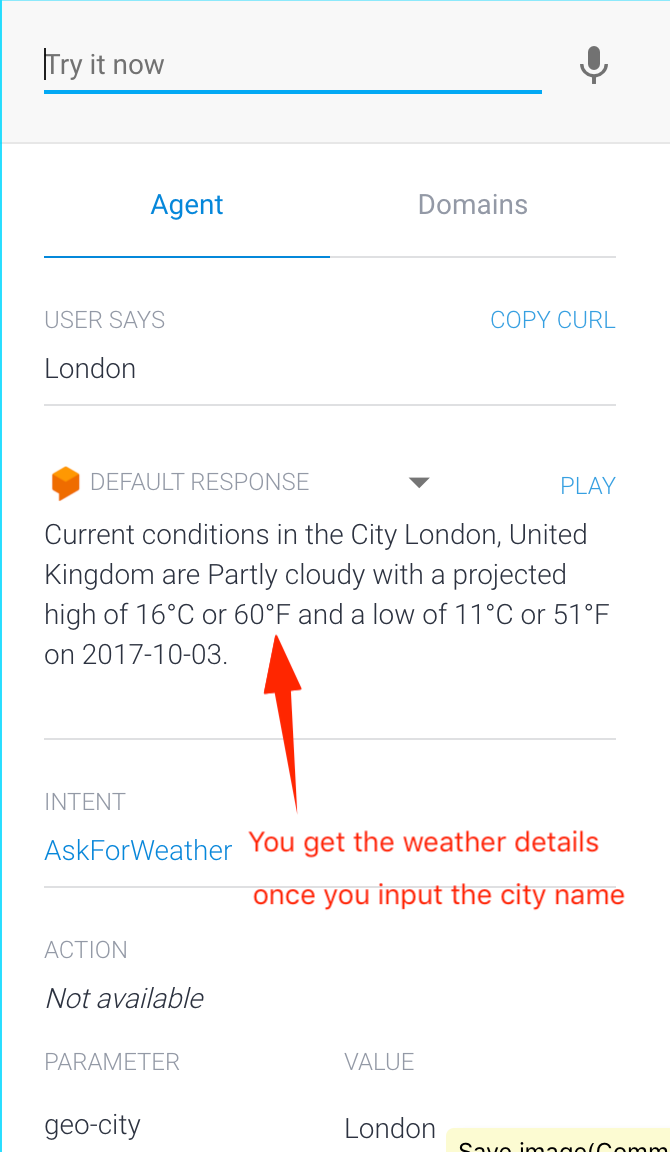This screenshot has height=1152, width=670.
Task: Tap the microphone voice input icon
Action: point(594,65)
